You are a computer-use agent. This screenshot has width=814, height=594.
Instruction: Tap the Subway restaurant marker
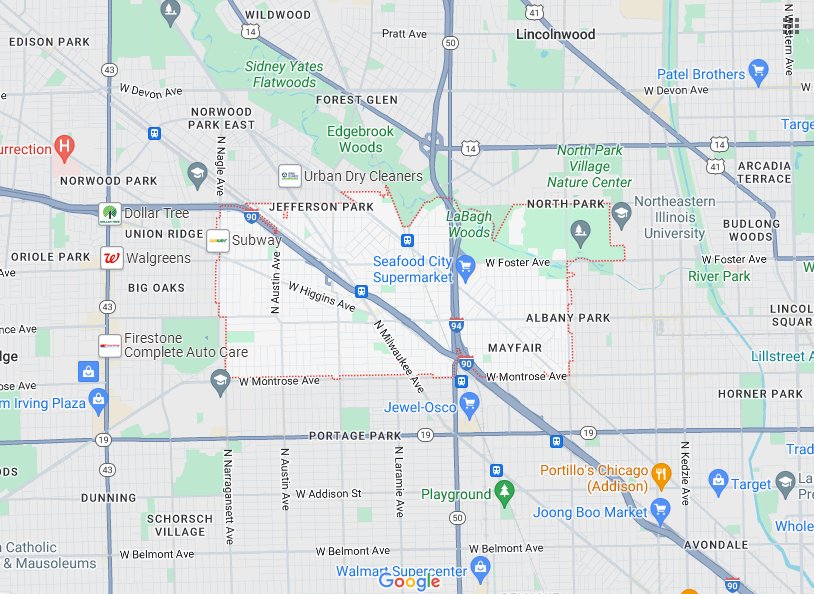point(217,240)
